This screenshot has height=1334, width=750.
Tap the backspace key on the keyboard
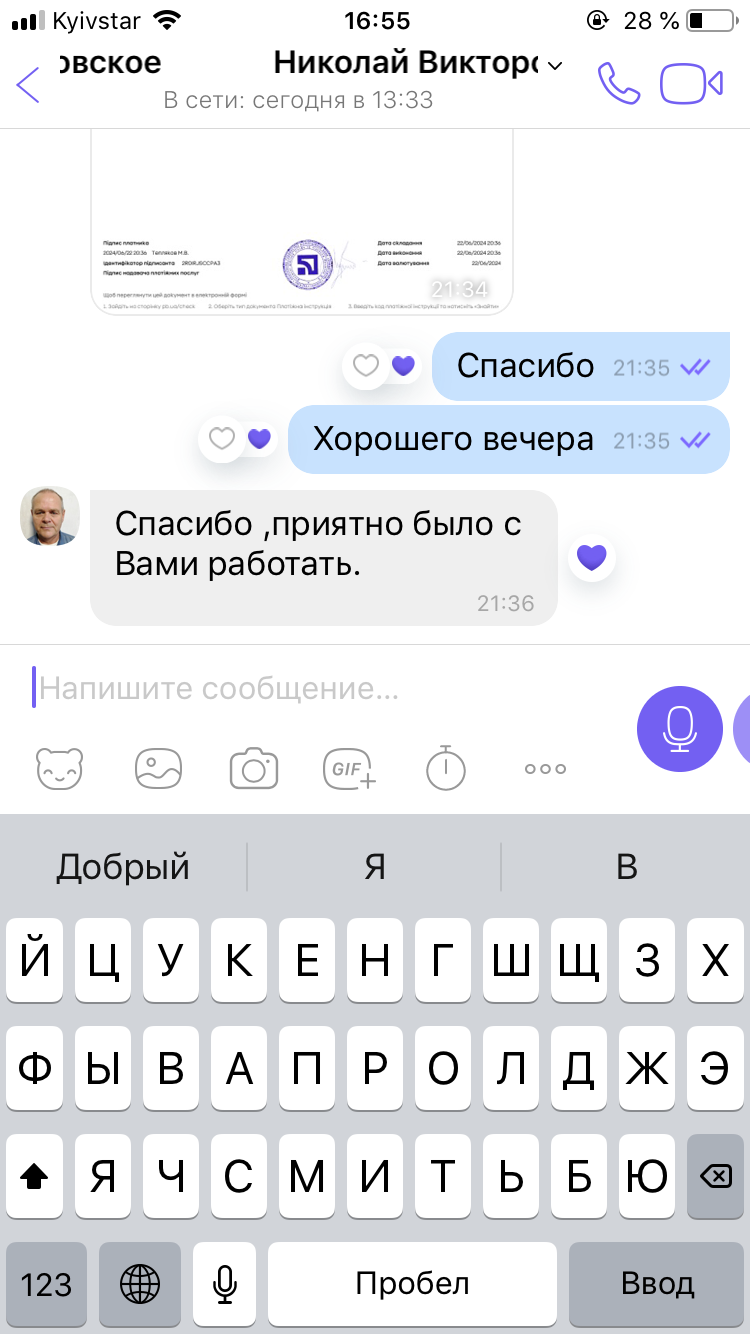point(714,1177)
